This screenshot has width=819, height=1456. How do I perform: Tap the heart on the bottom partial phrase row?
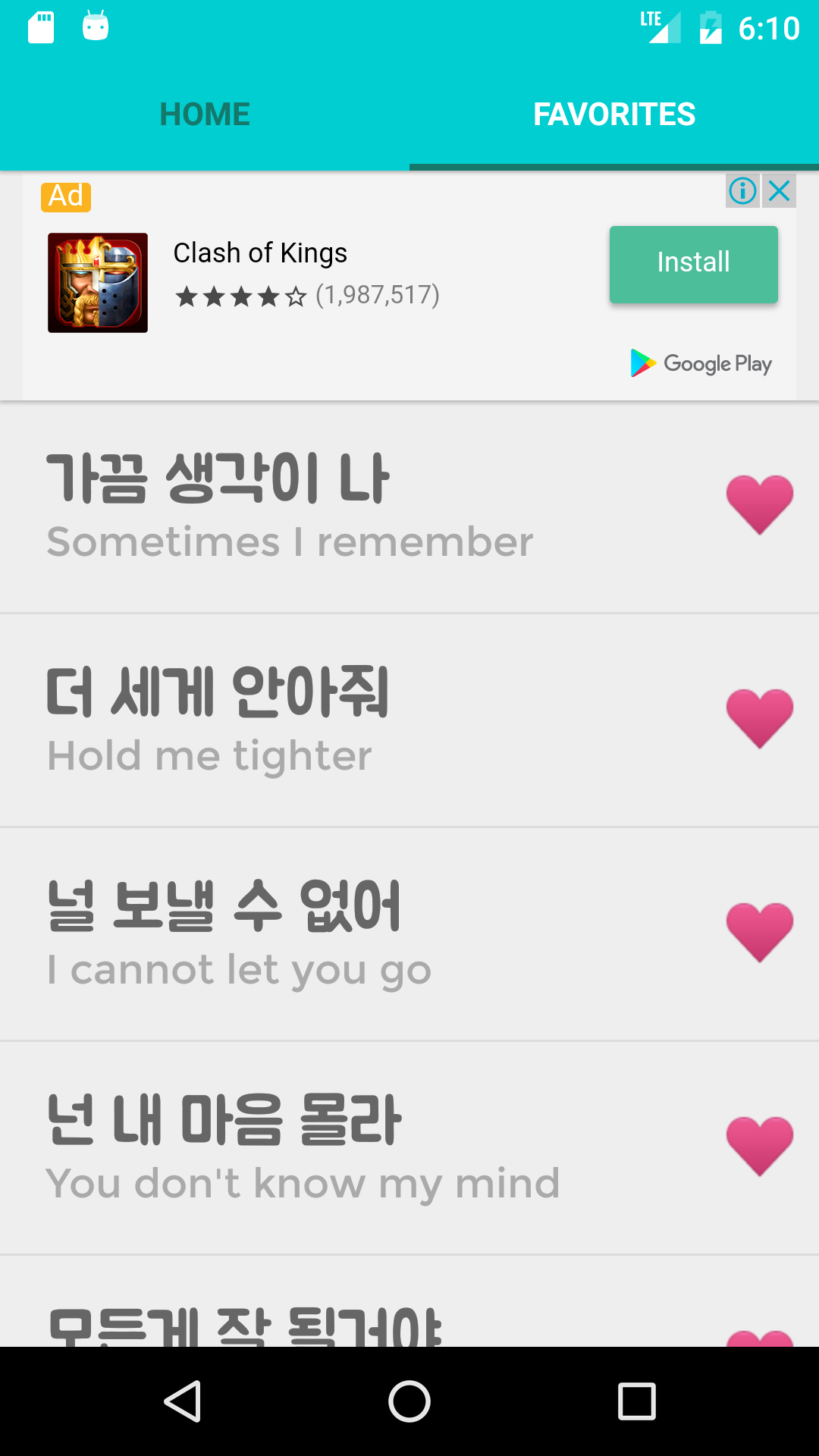click(760, 1354)
